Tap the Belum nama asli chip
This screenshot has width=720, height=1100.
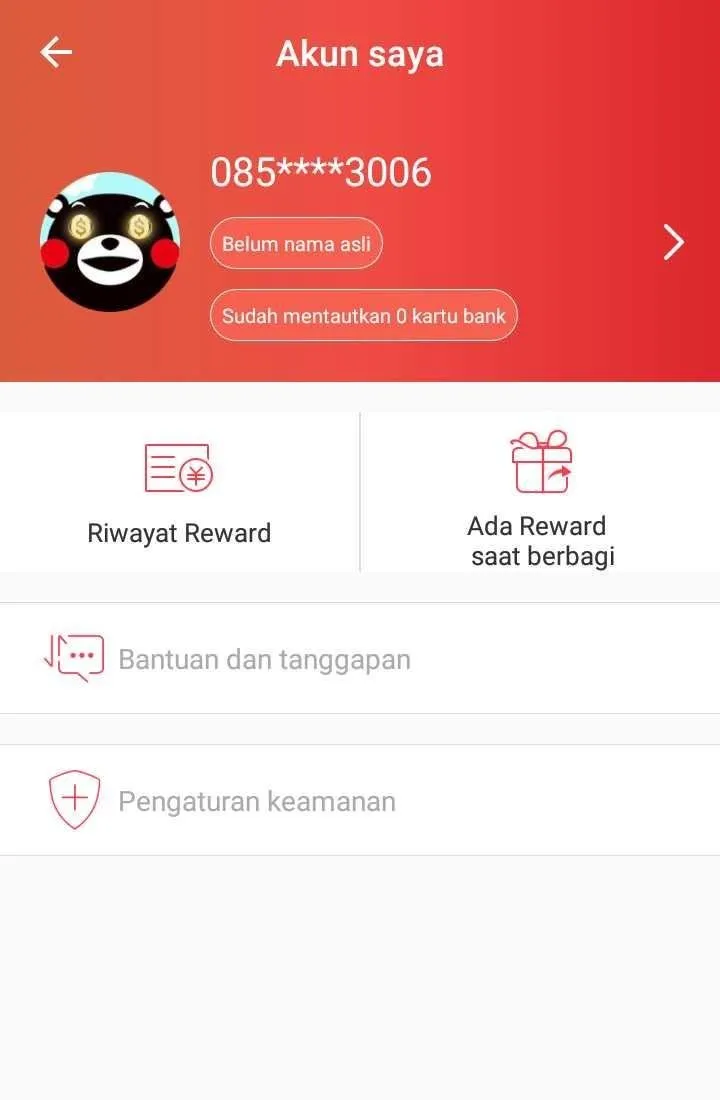click(x=296, y=243)
